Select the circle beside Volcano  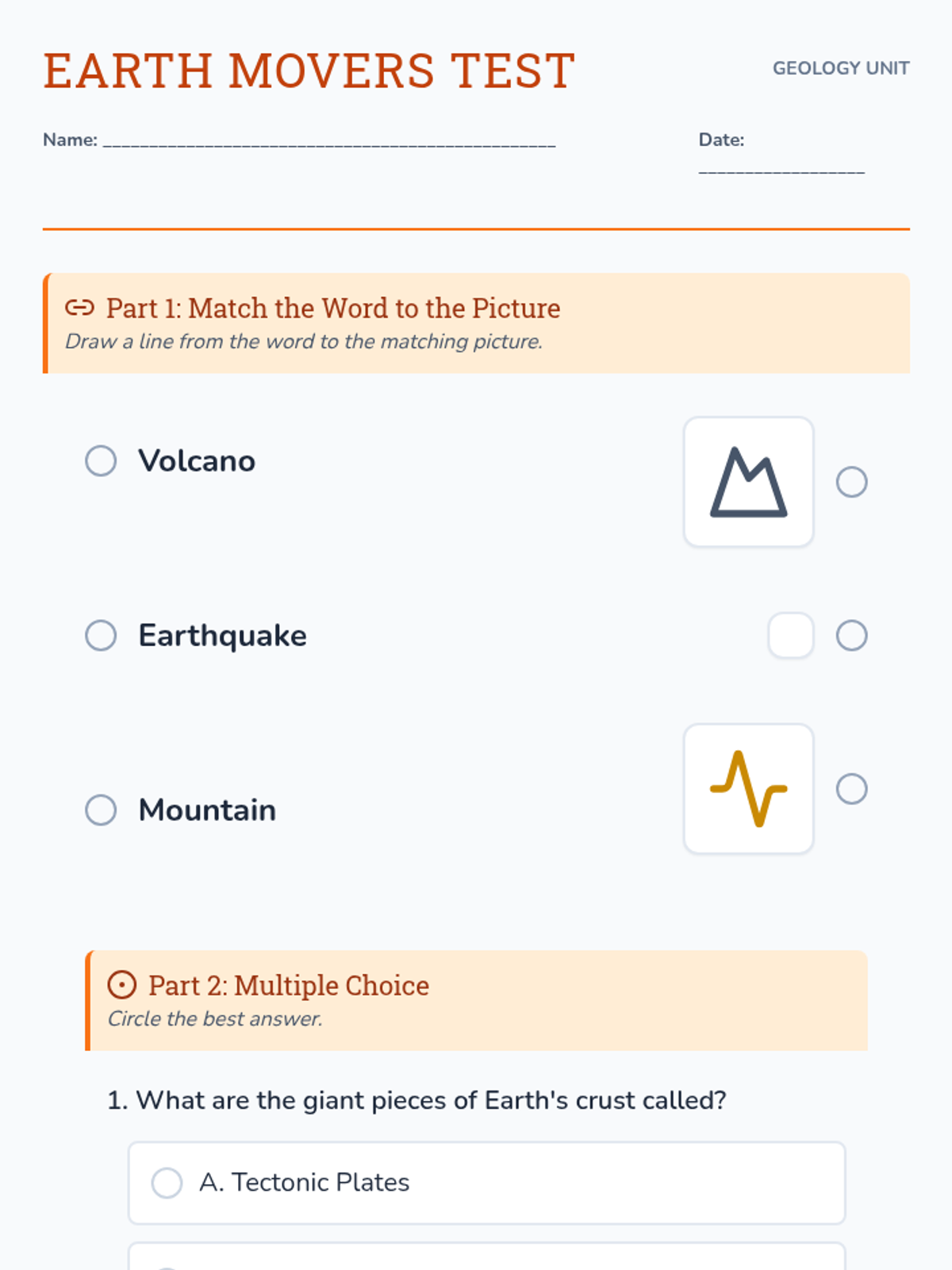click(x=101, y=460)
